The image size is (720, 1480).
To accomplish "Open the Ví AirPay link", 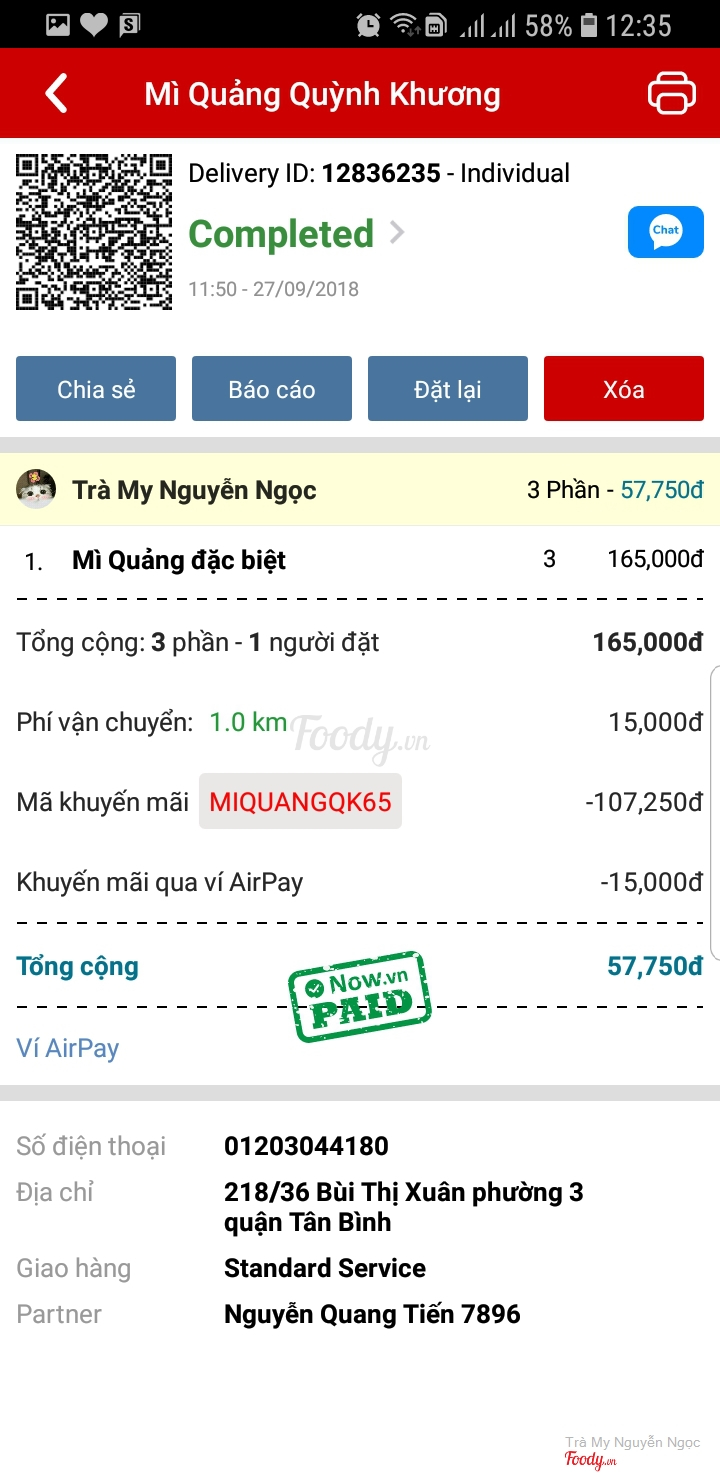I will click(68, 1048).
